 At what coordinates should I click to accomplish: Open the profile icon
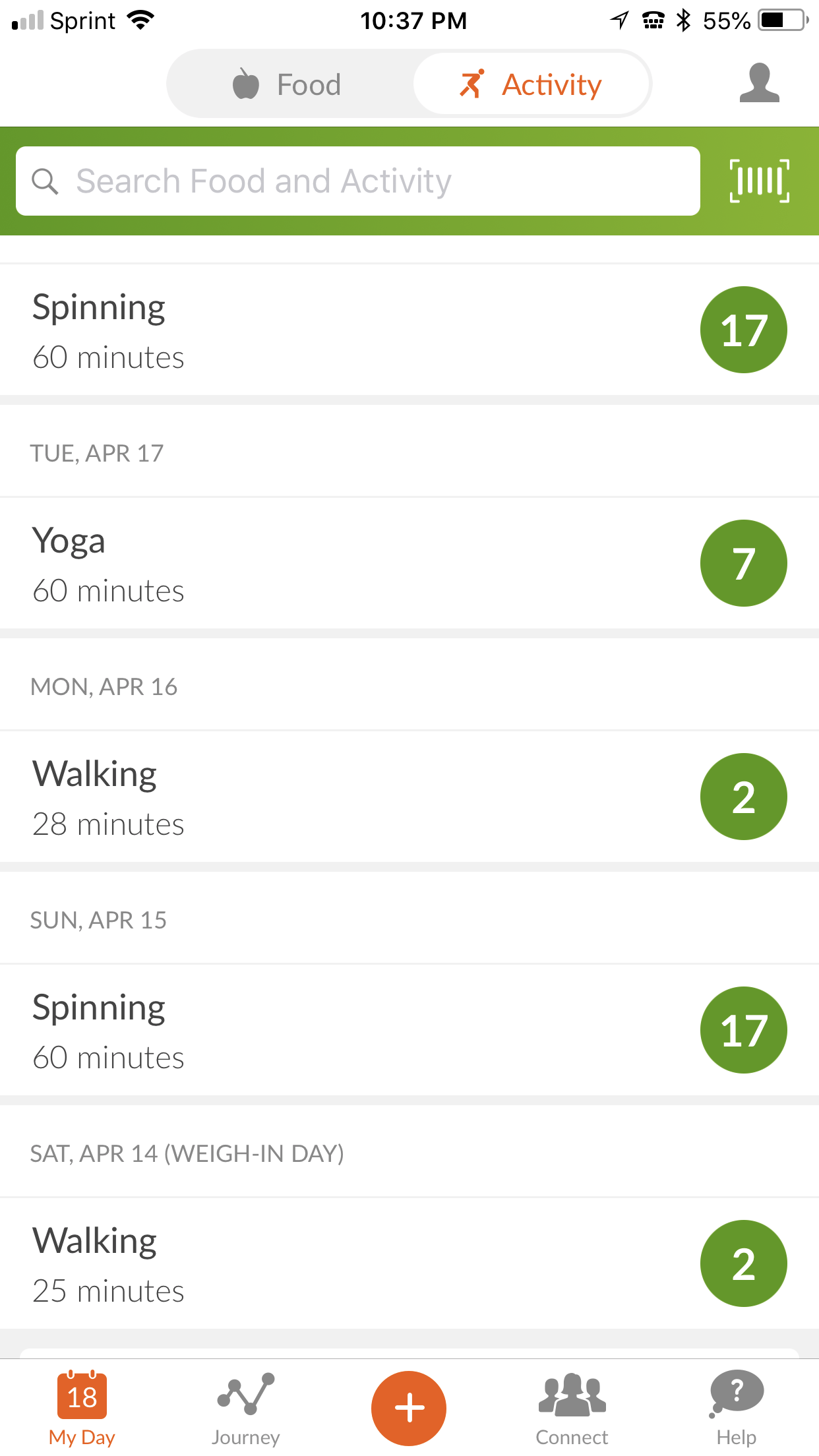759,83
